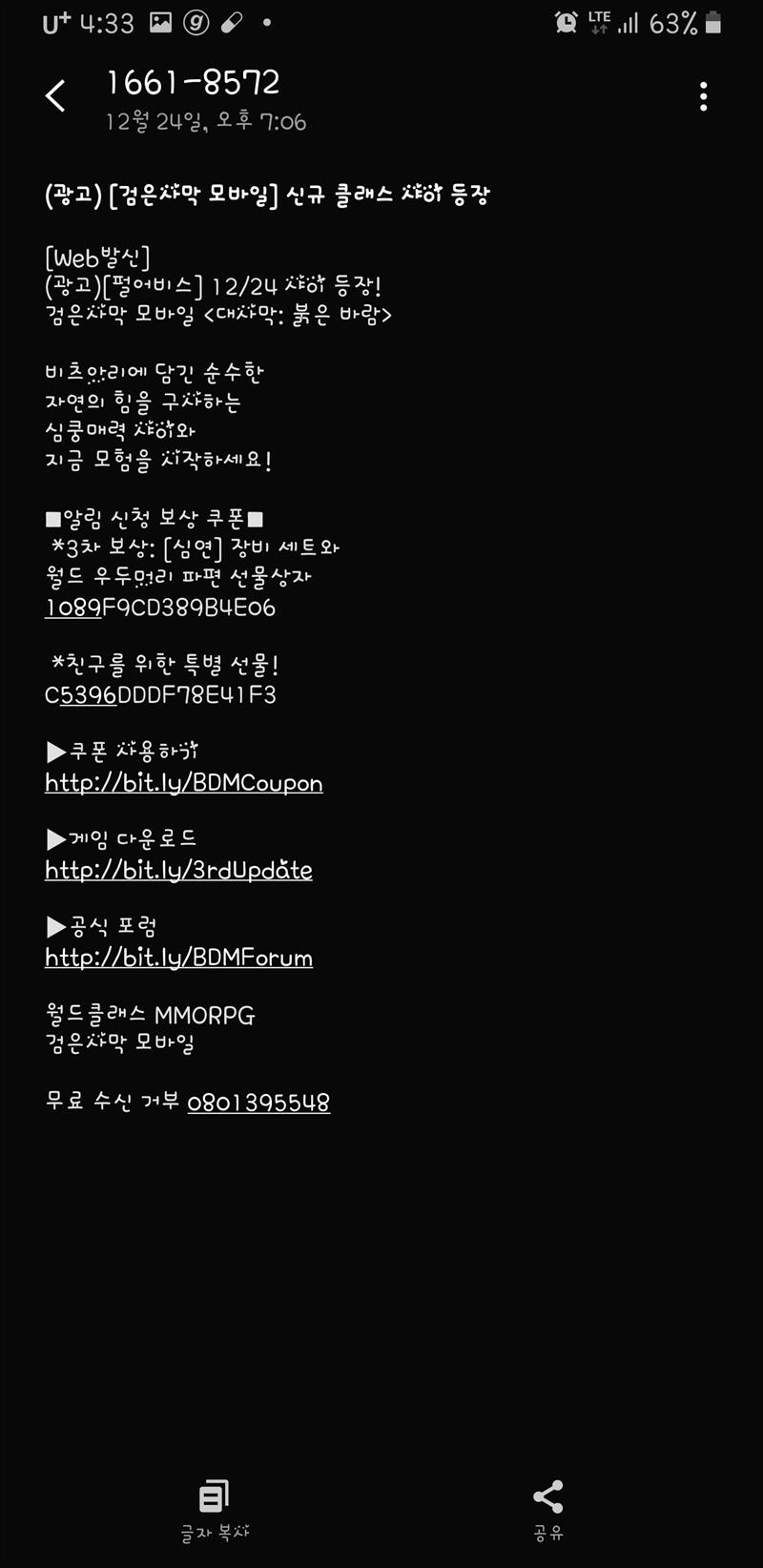Open the bit.ly/3rdUpdate download link
Screen dimensions: 763x1568
pos(178,870)
